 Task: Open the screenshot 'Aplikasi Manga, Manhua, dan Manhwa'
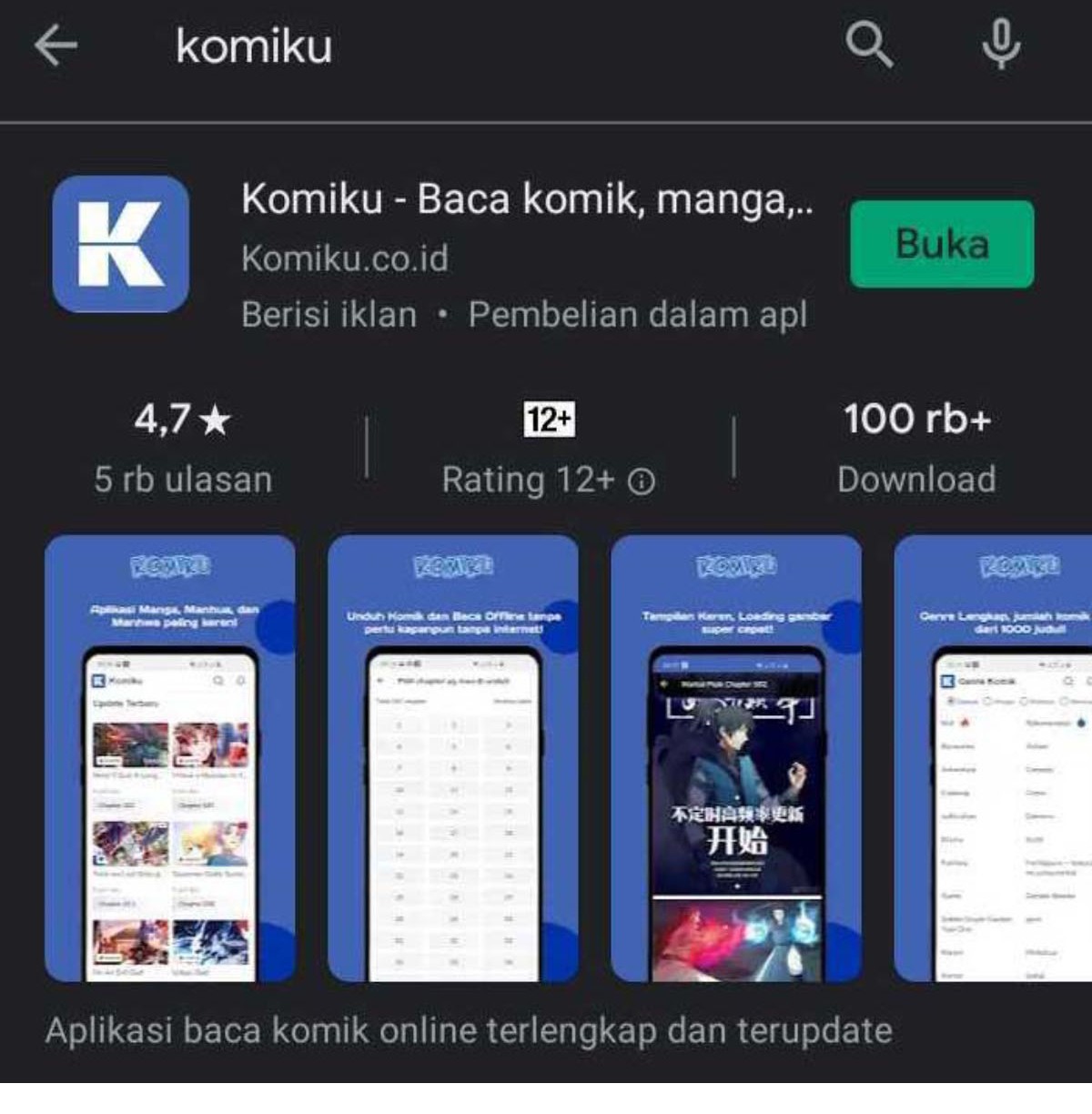(170, 757)
